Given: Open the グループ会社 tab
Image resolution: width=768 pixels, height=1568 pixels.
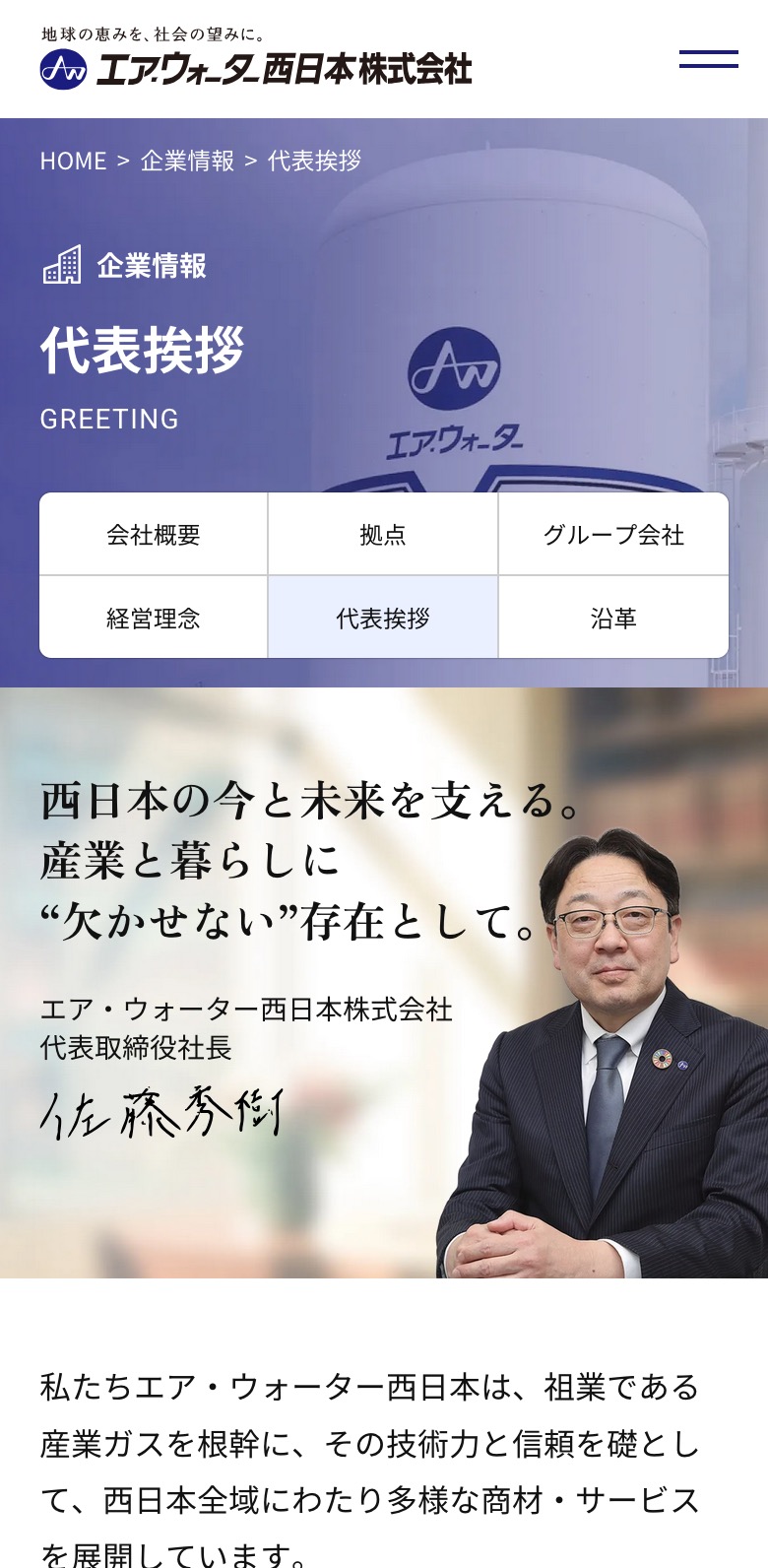Looking at the screenshot, I should pyautogui.click(x=613, y=535).
